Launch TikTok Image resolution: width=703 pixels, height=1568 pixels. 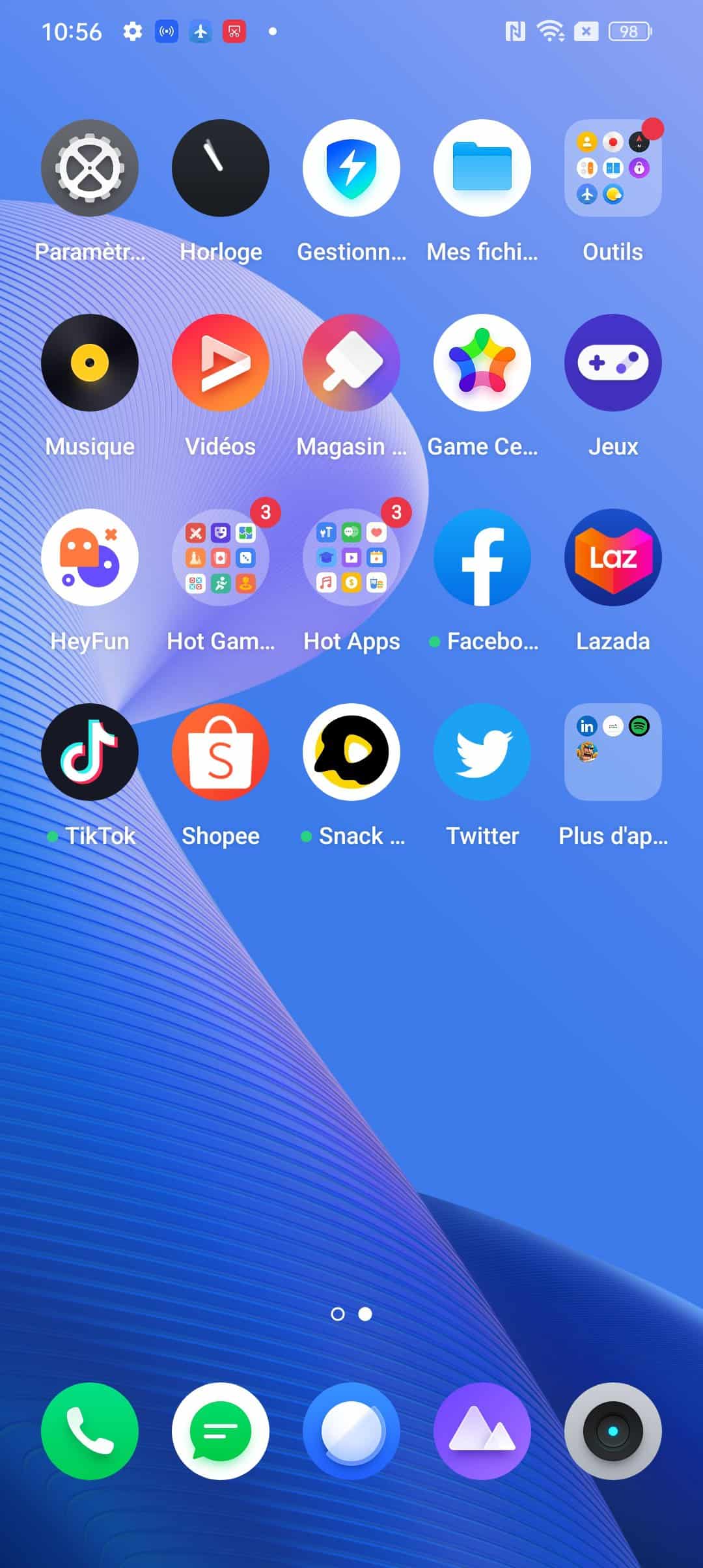[x=90, y=752]
